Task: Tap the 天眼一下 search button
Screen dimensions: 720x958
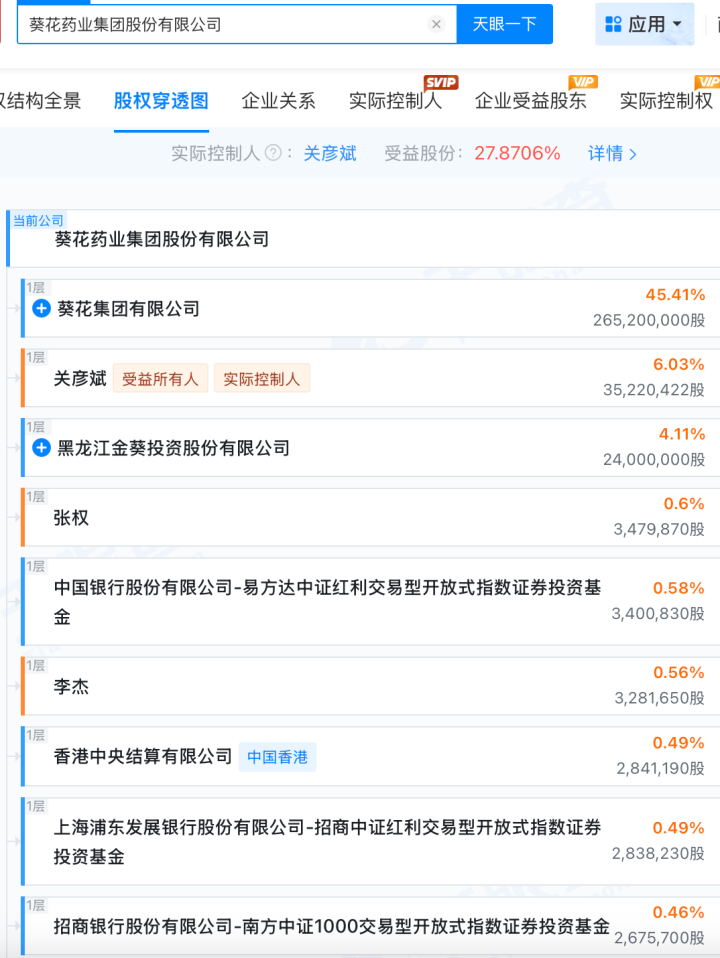Action: tap(504, 24)
